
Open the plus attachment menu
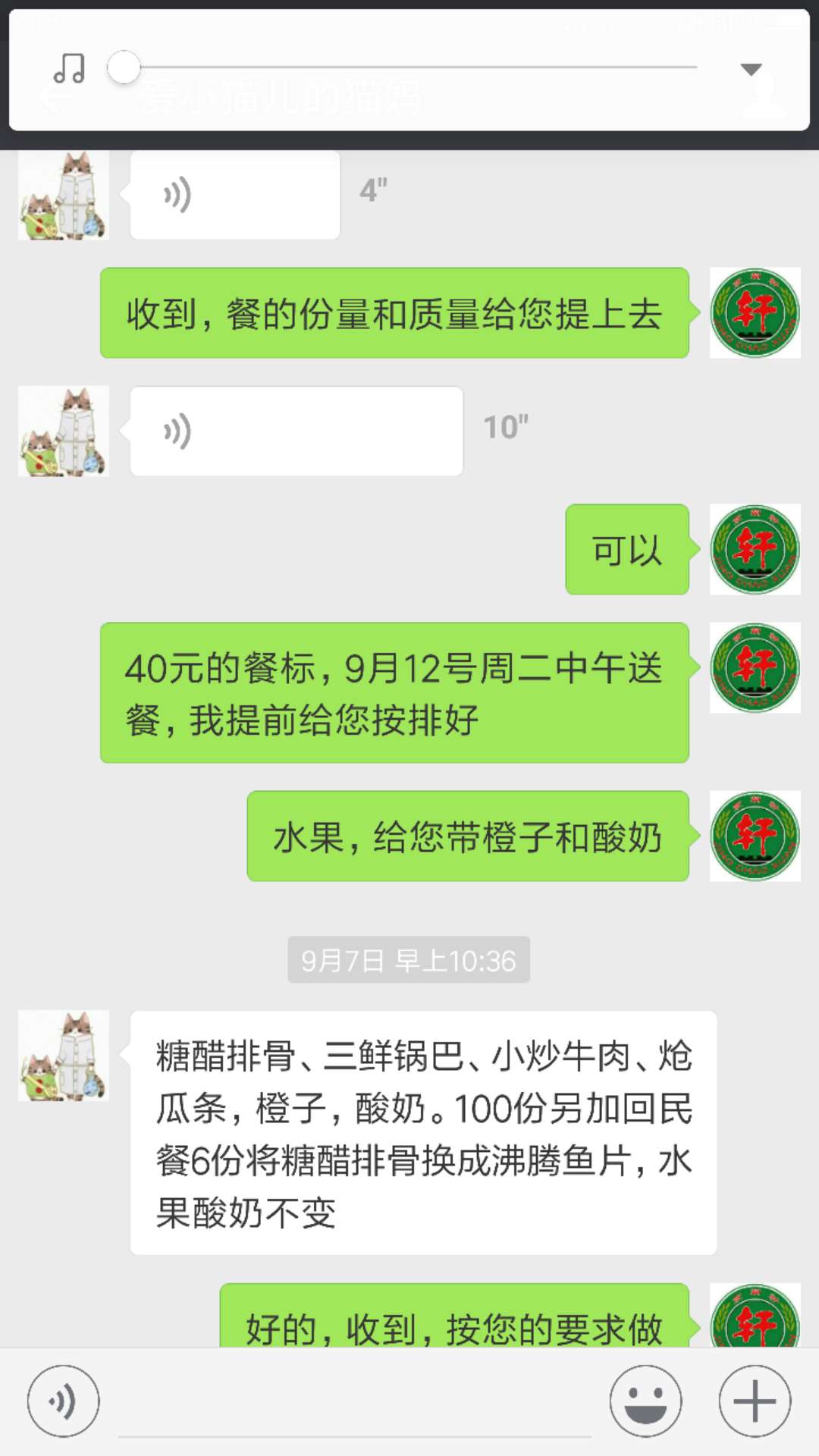point(755,1401)
